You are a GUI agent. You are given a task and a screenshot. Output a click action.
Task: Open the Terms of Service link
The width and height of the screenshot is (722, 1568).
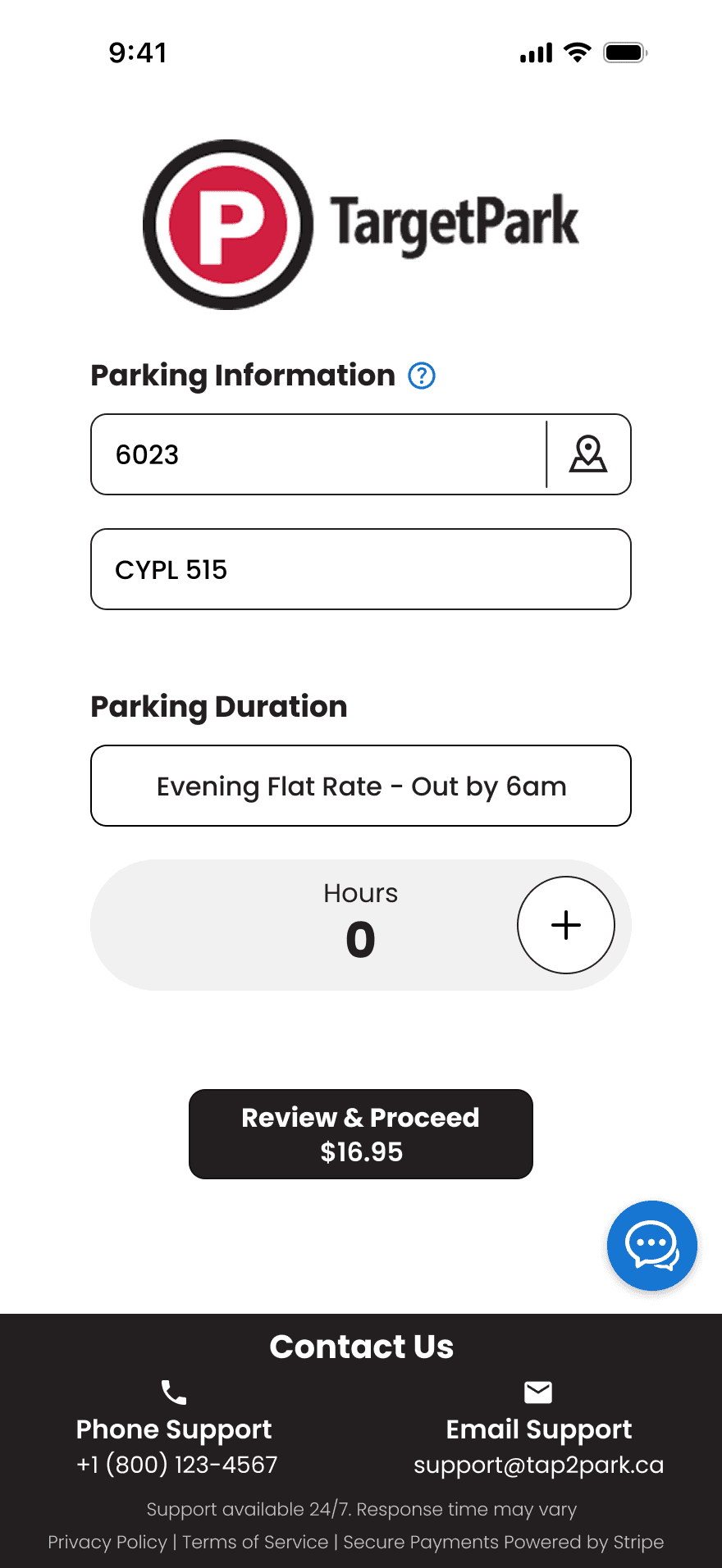[x=255, y=1543]
